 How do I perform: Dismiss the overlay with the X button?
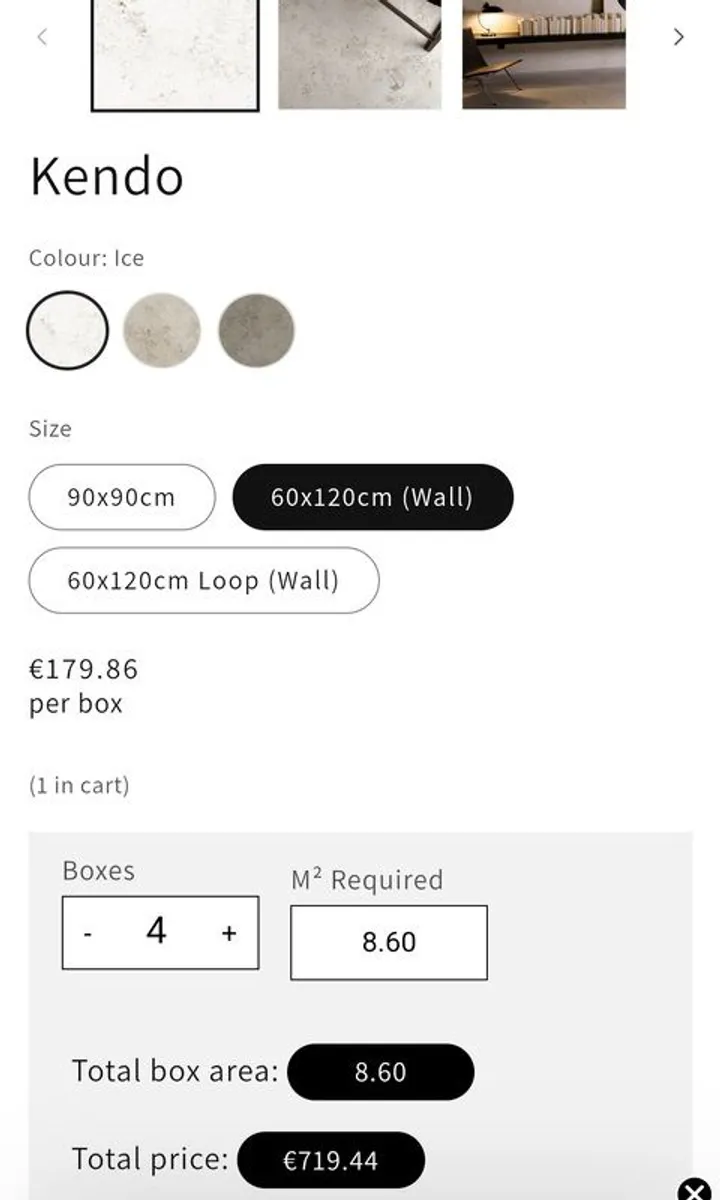coord(695,1190)
